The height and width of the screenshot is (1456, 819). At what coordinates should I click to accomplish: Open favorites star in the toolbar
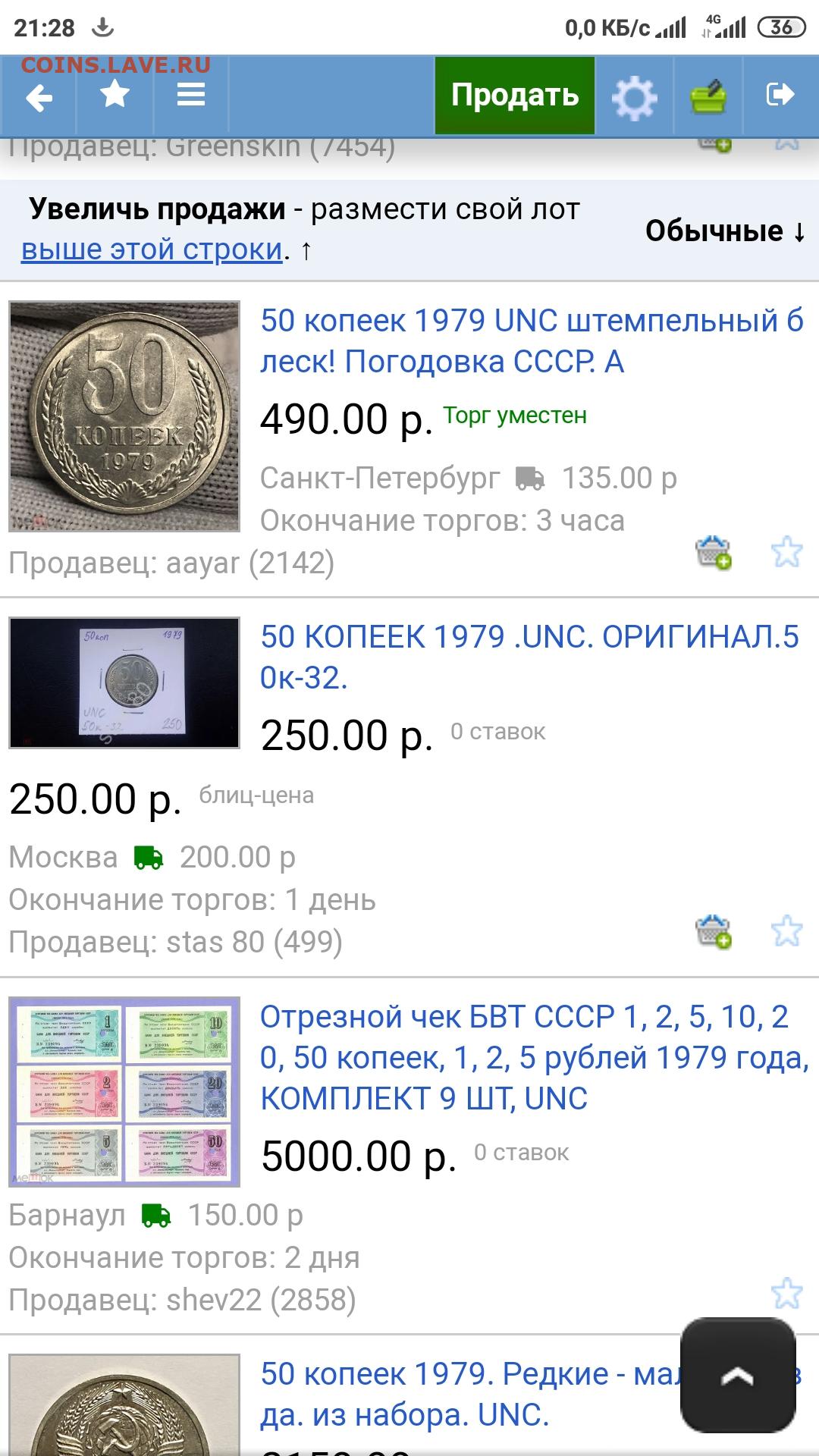click(115, 96)
